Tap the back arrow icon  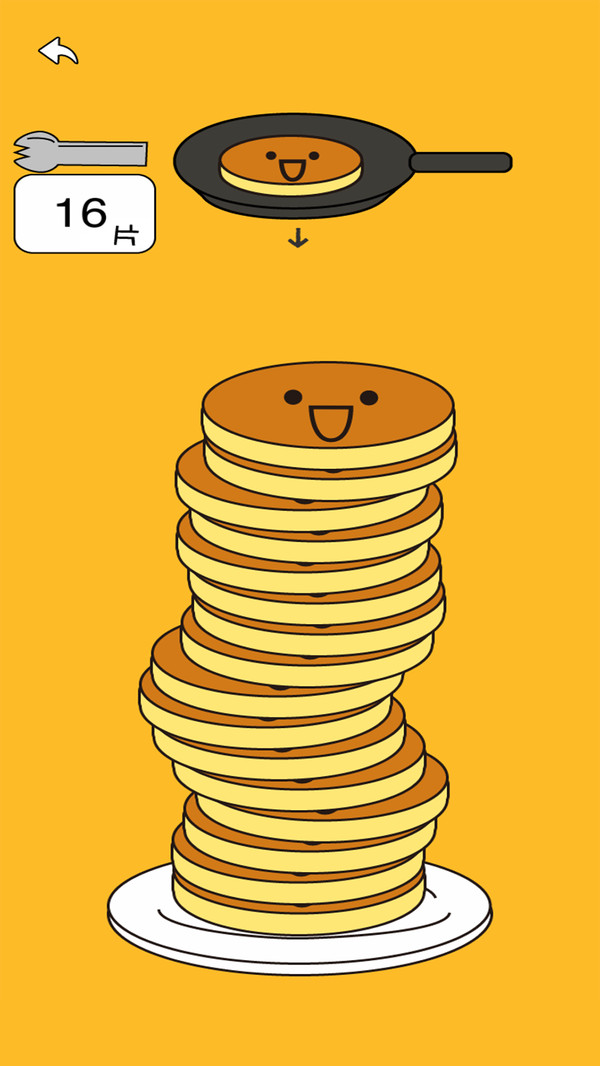(58, 51)
